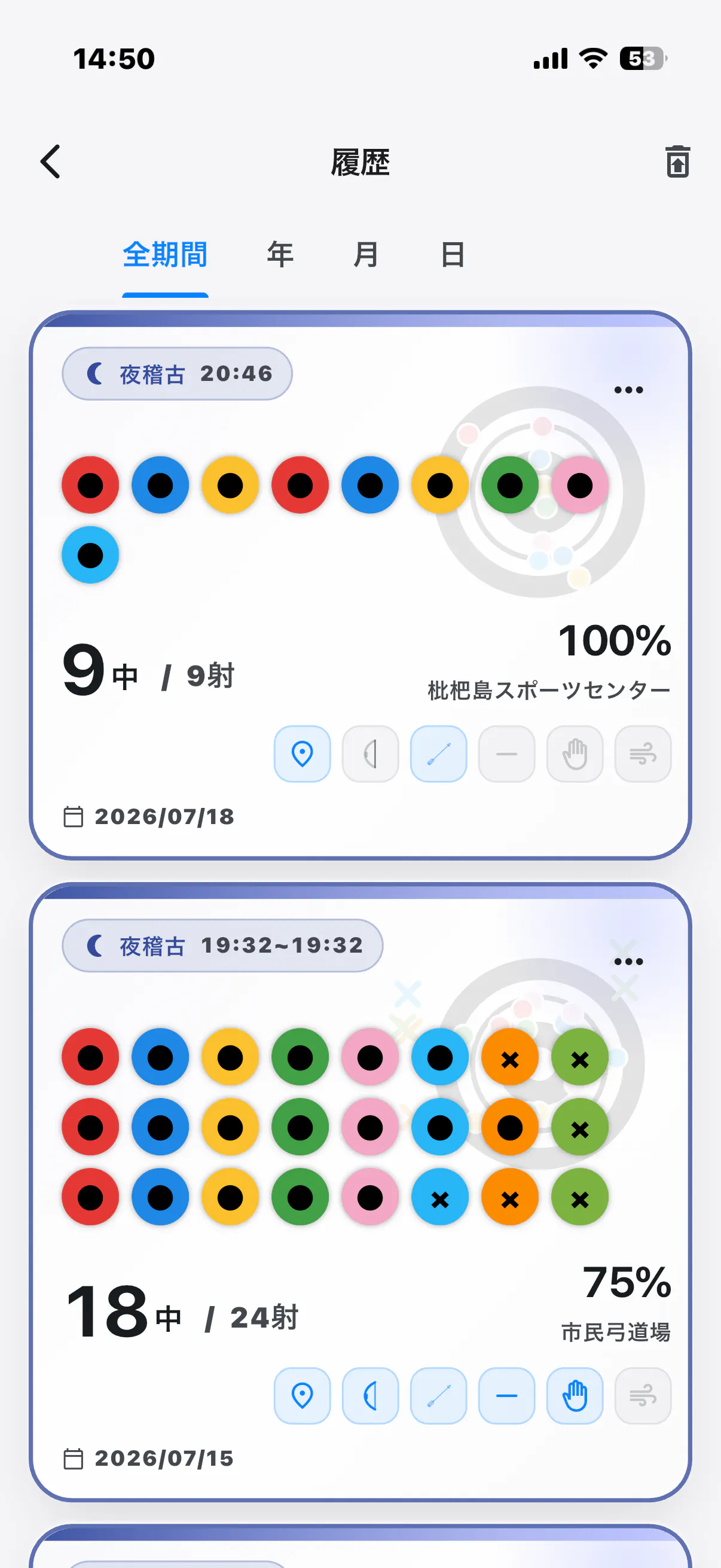This screenshot has height=1568, width=721.
Task: Switch to the 日 tab
Action: pos(453,254)
